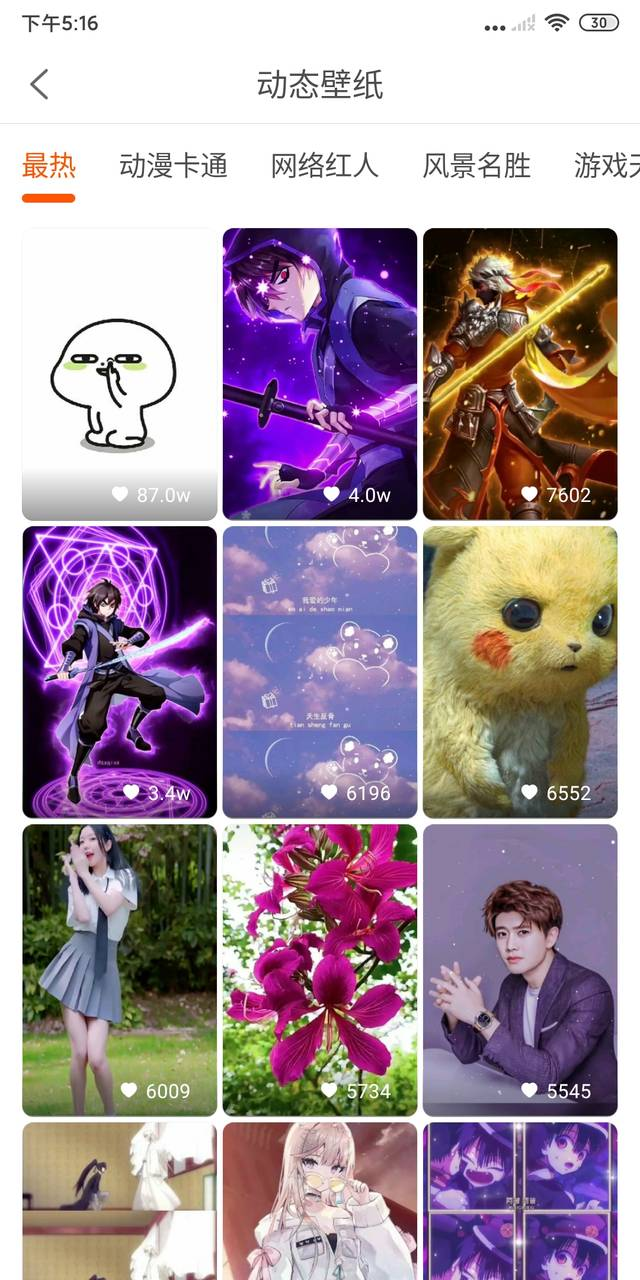Viewport: 640px width, 1280px height.
Task: Open the 风景名胜 tab
Action: [x=476, y=166]
